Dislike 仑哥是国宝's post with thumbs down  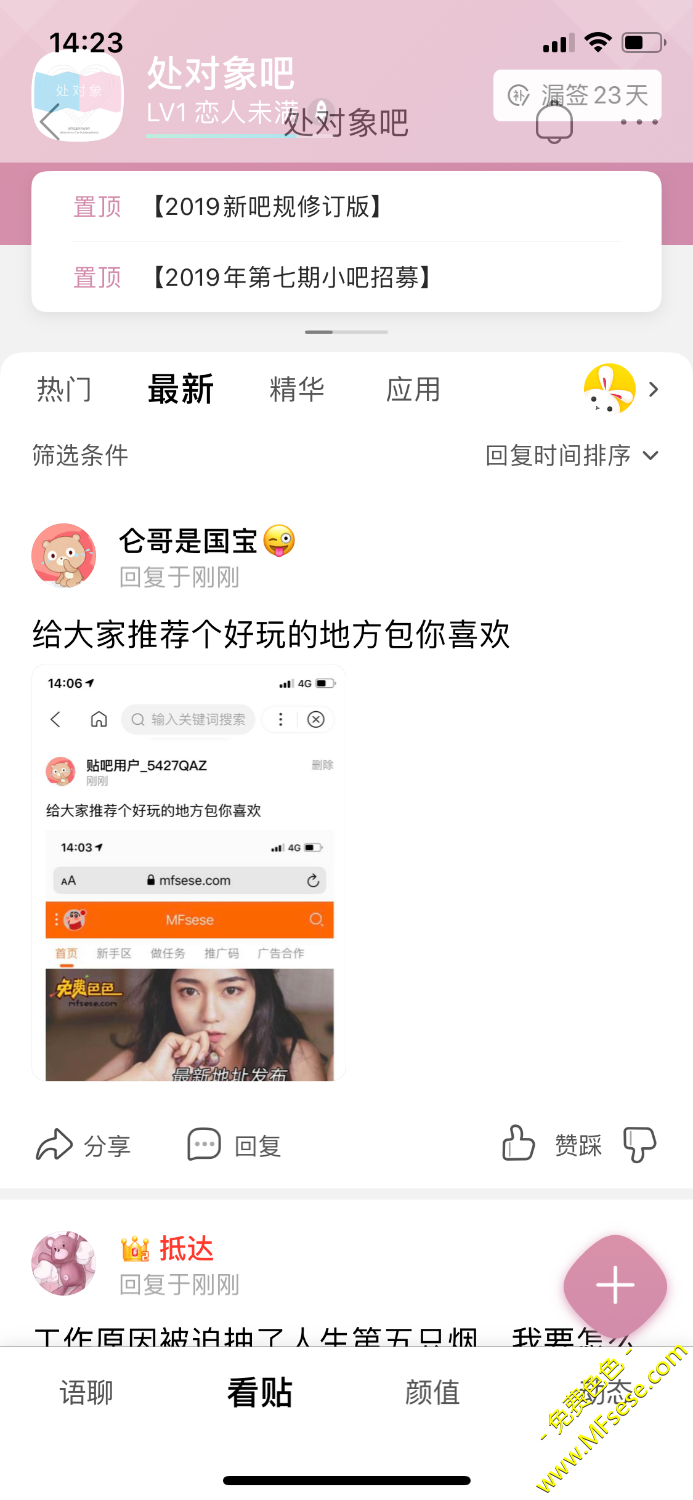click(x=639, y=1144)
